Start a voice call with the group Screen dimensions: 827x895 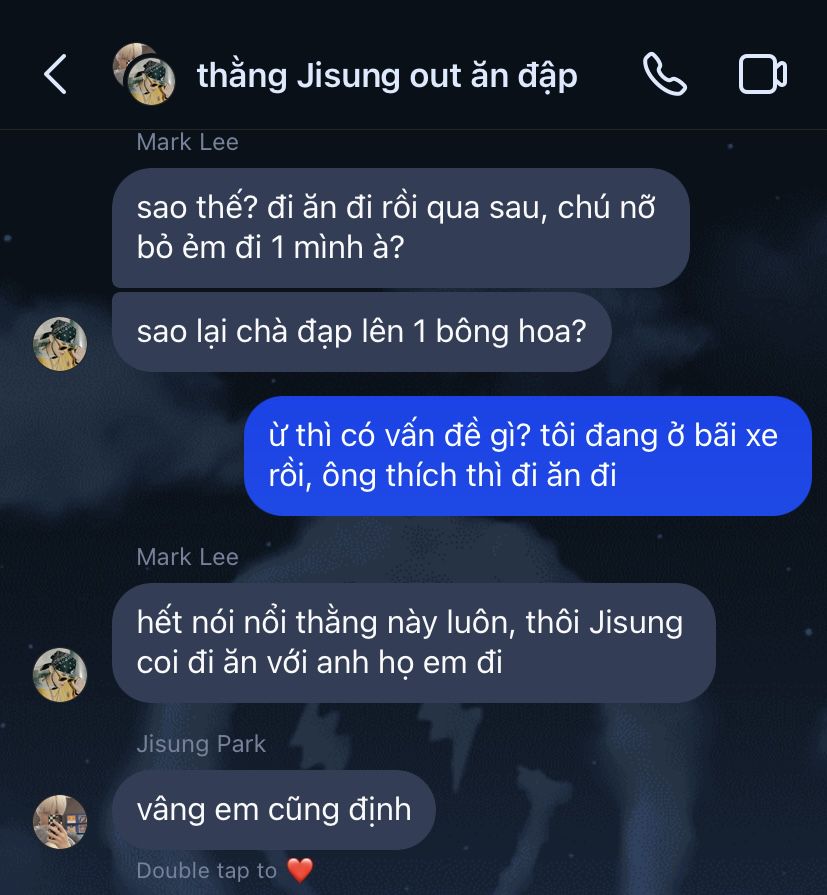coord(664,75)
